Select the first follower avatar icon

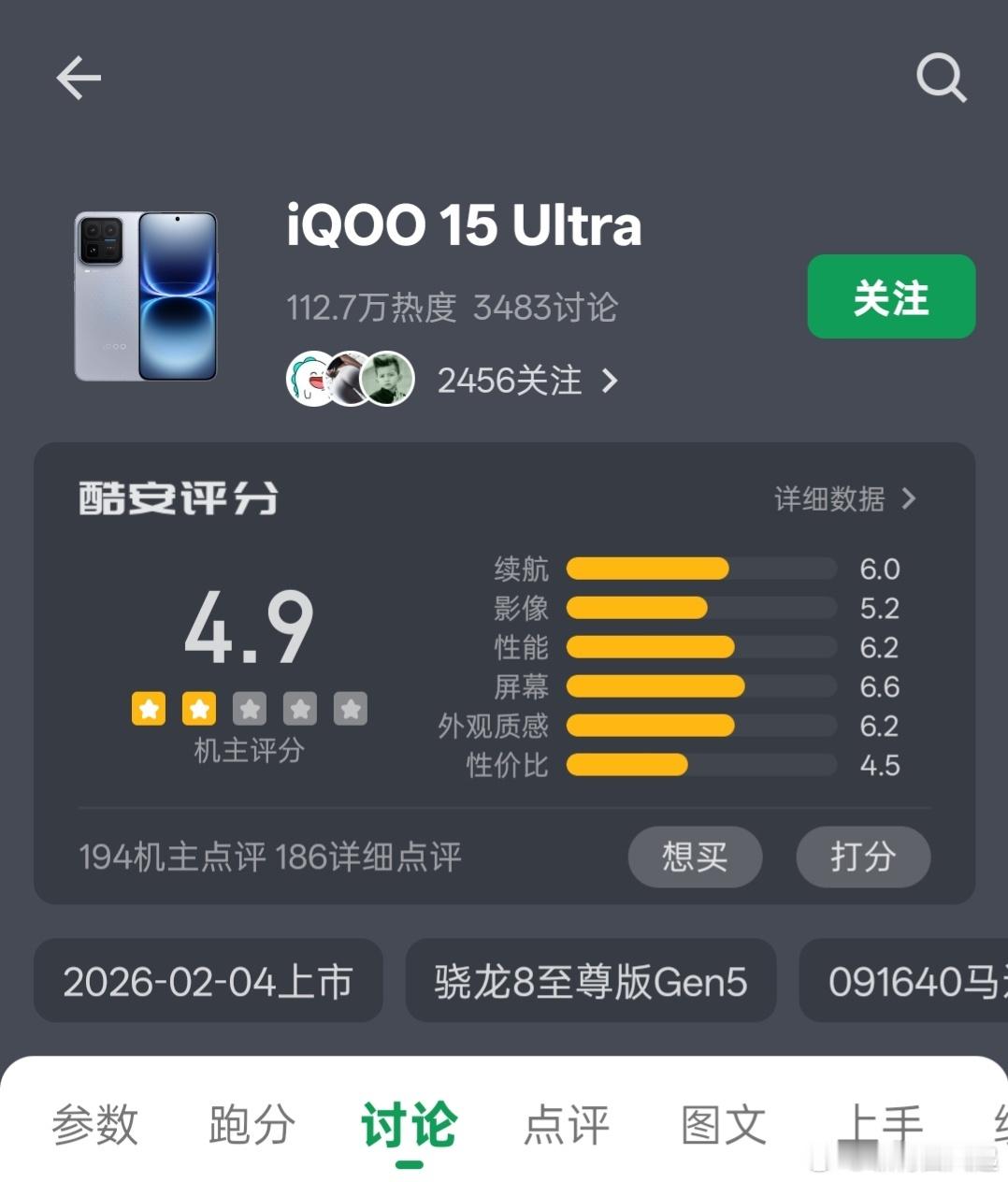pos(309,379)
